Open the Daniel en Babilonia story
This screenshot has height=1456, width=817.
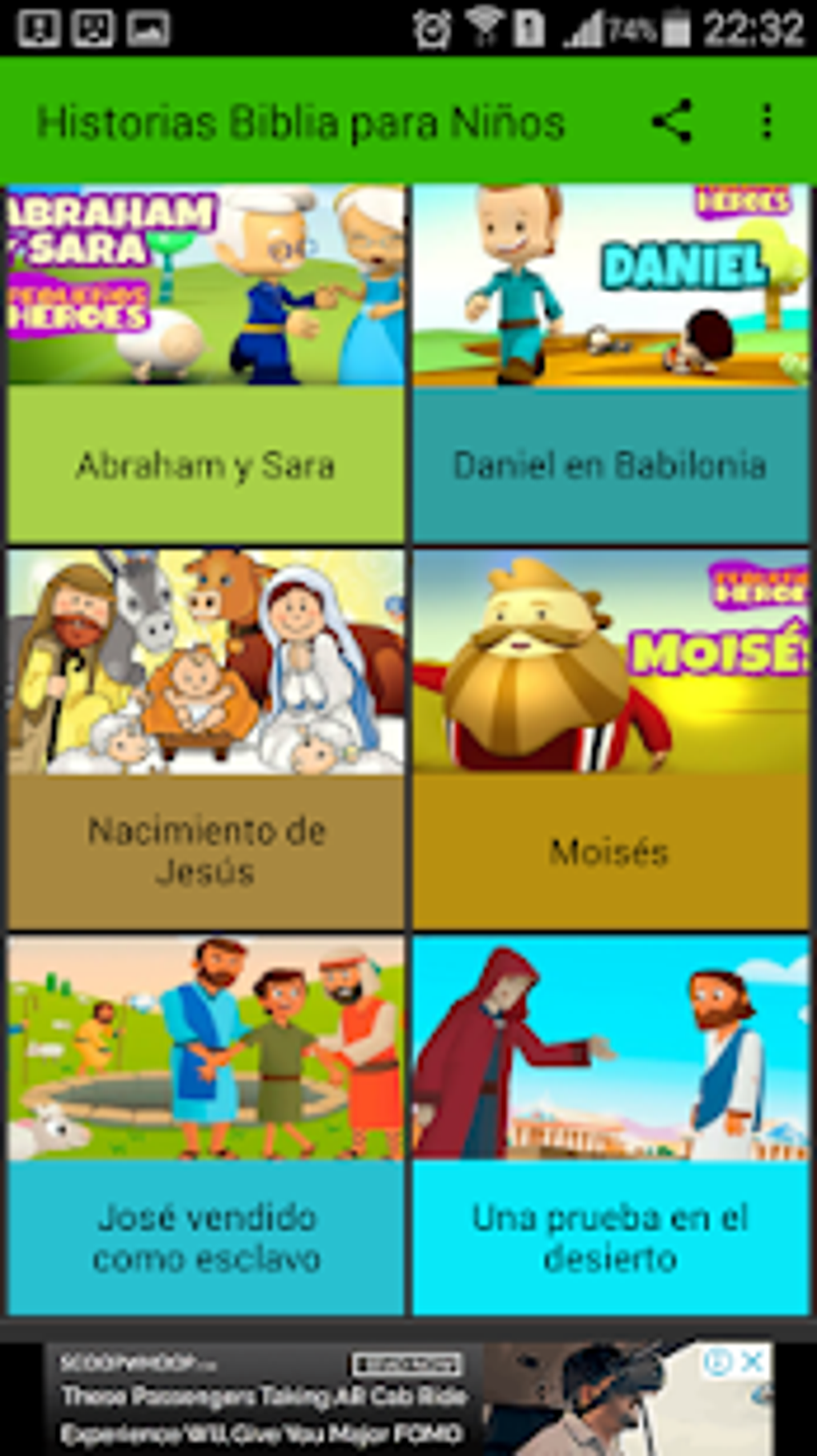tap(610, 365)
